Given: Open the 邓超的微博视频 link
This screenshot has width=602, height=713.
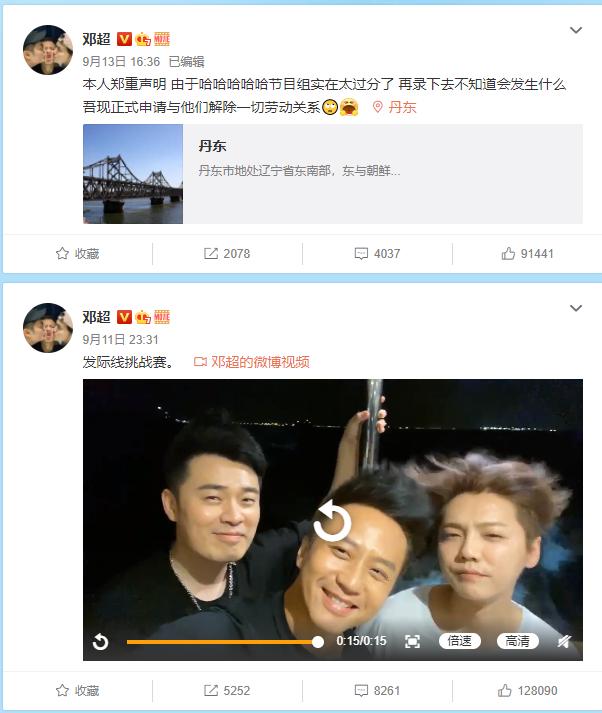Looking at the screenshot, I should pyautogui.click(x=252, y=362).
